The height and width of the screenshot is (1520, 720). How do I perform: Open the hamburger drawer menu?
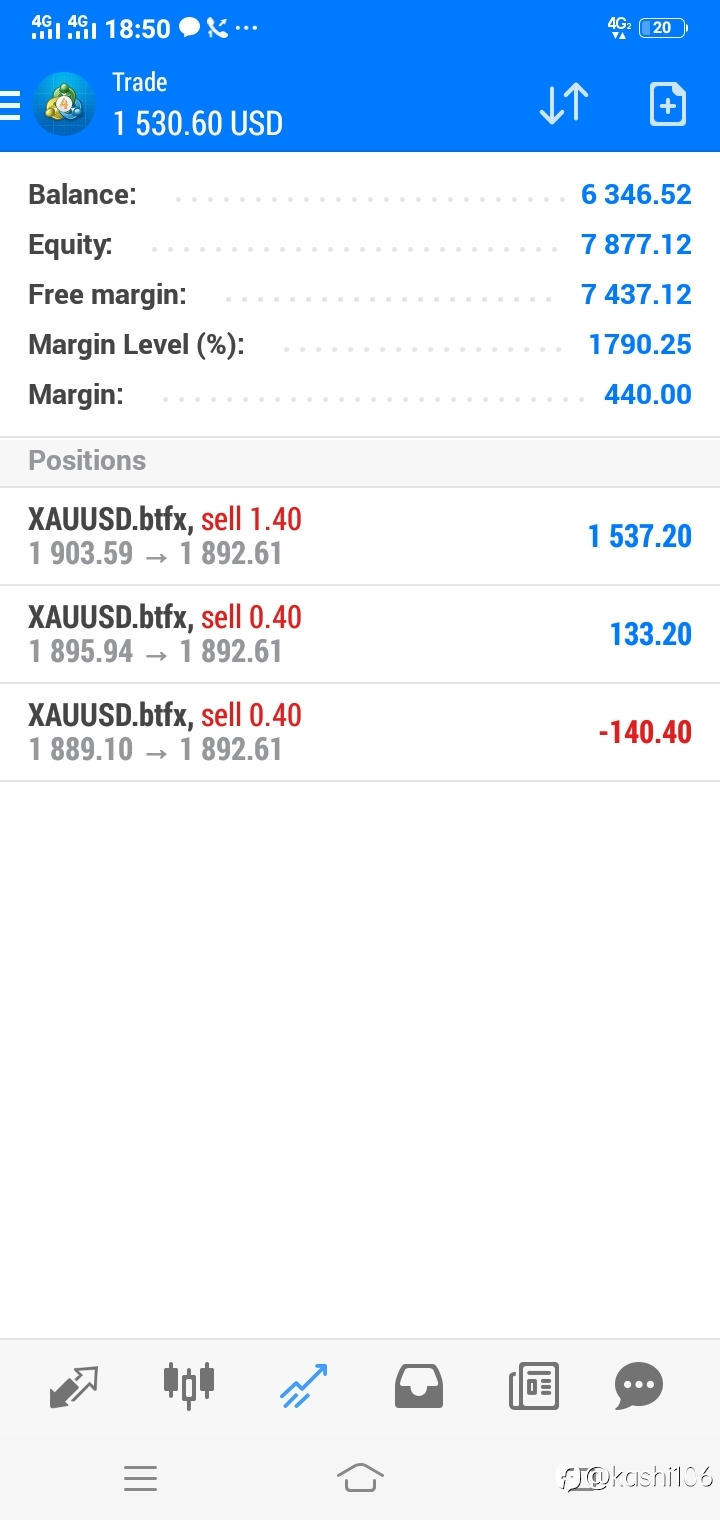[10, 105]
